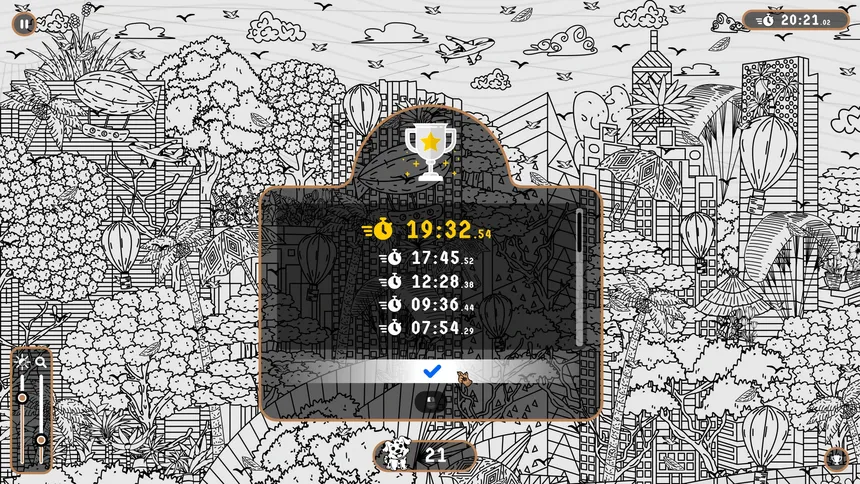
Task: Tap the scrollbar in the records panel
Action: (579, 276)
